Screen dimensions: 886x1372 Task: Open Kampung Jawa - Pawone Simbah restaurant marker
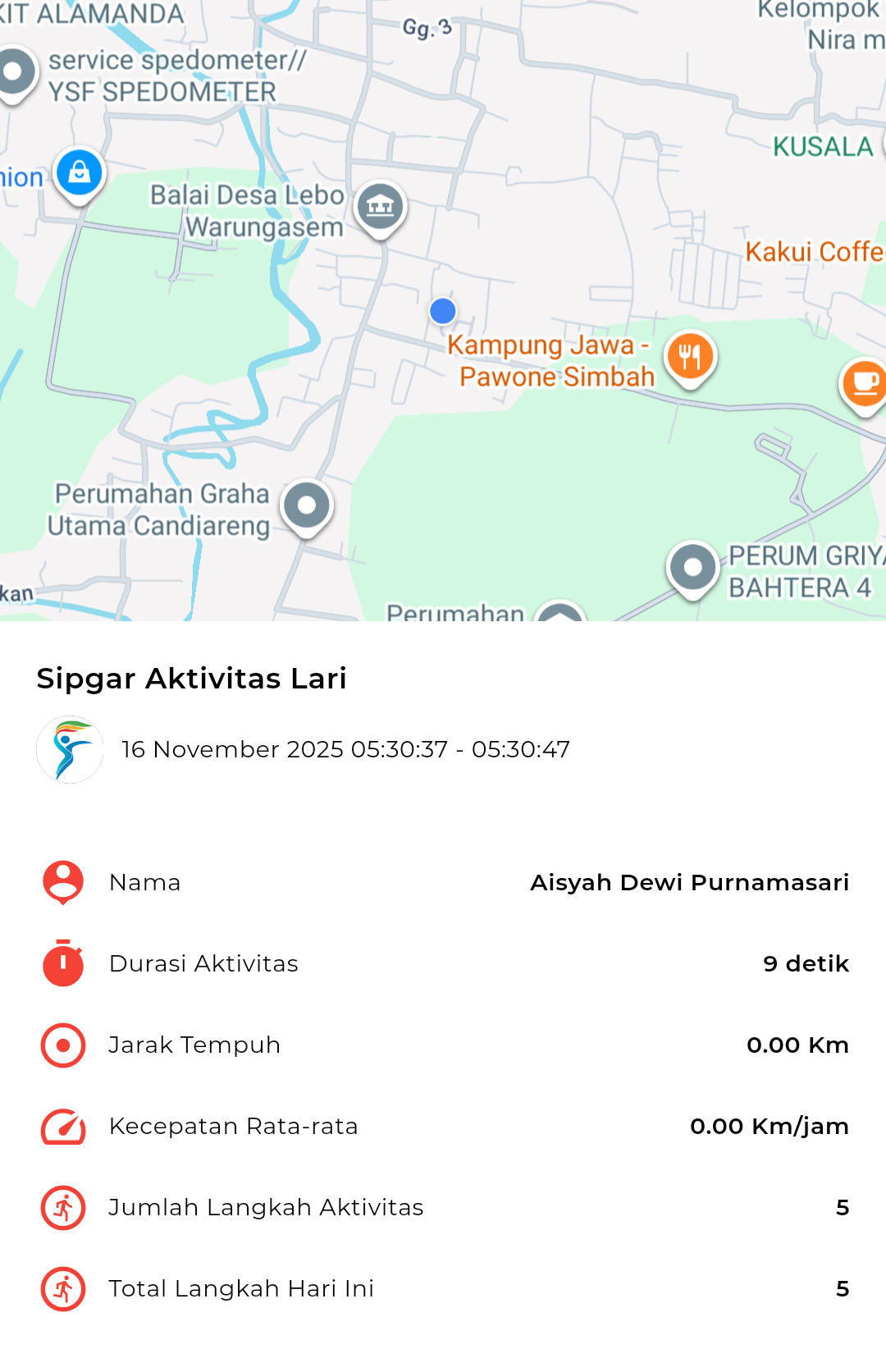pos(690,357)
